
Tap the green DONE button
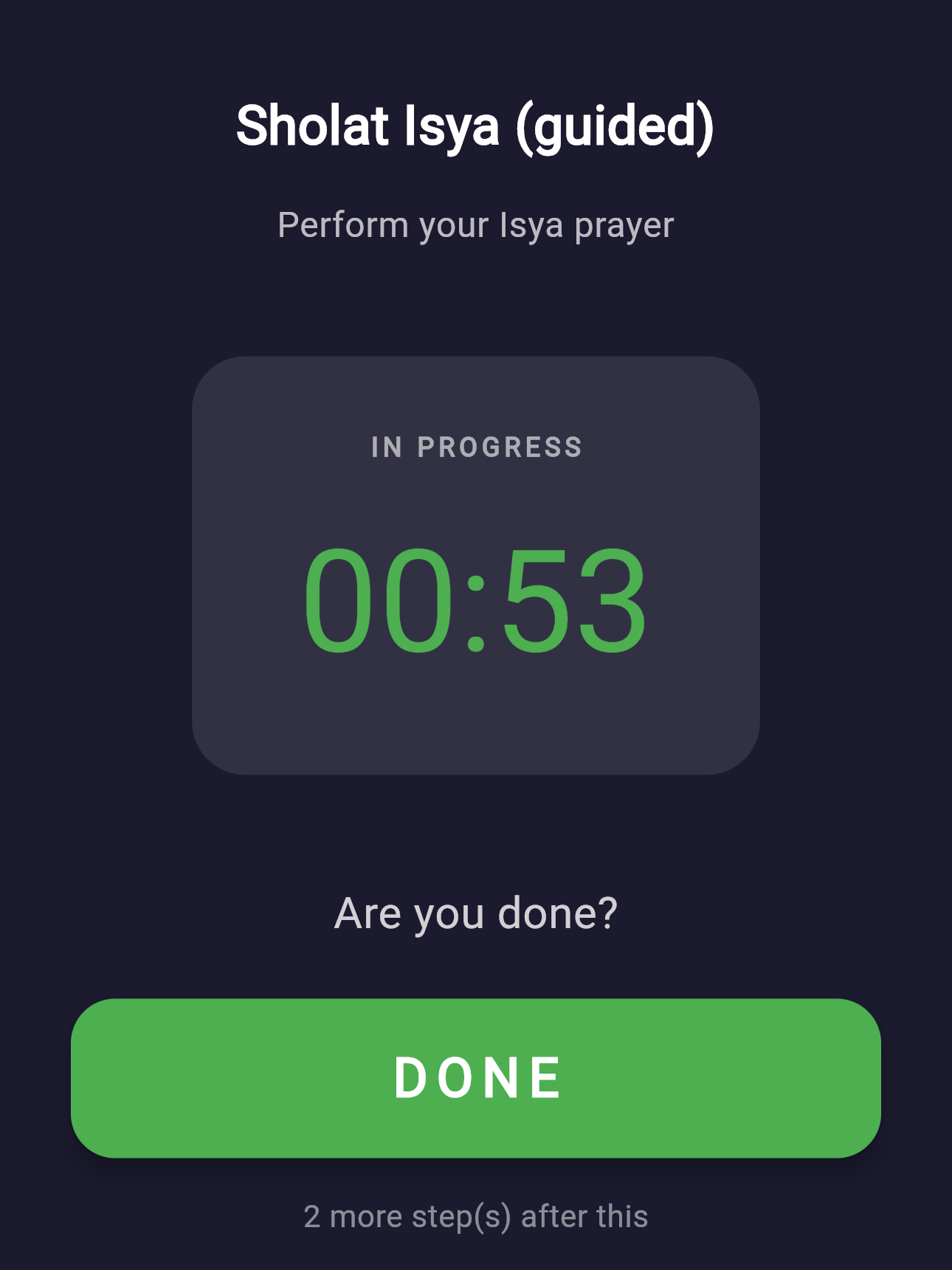(x=476, y=1077)
